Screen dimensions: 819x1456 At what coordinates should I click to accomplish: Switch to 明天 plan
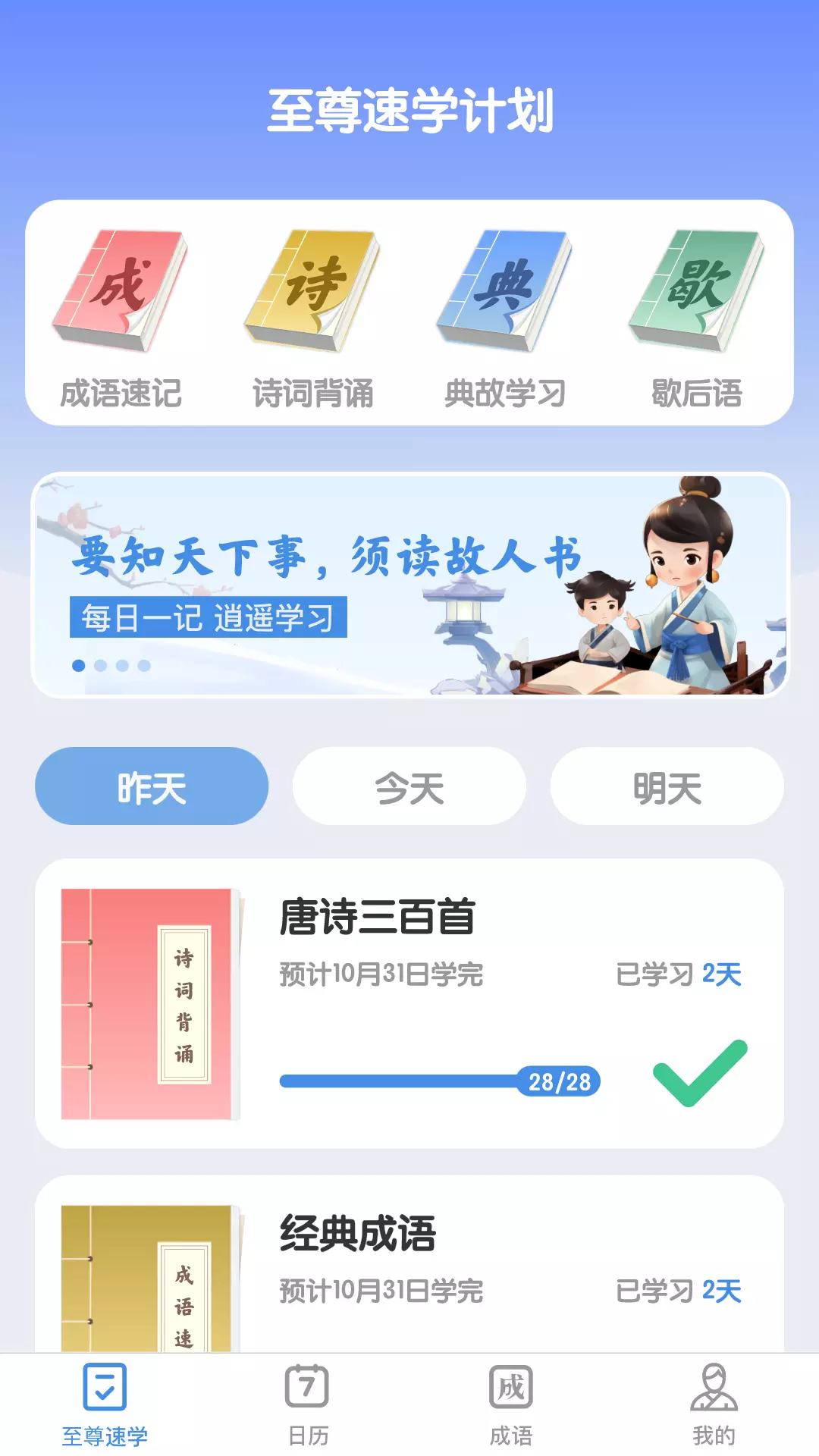coord(667,786)
